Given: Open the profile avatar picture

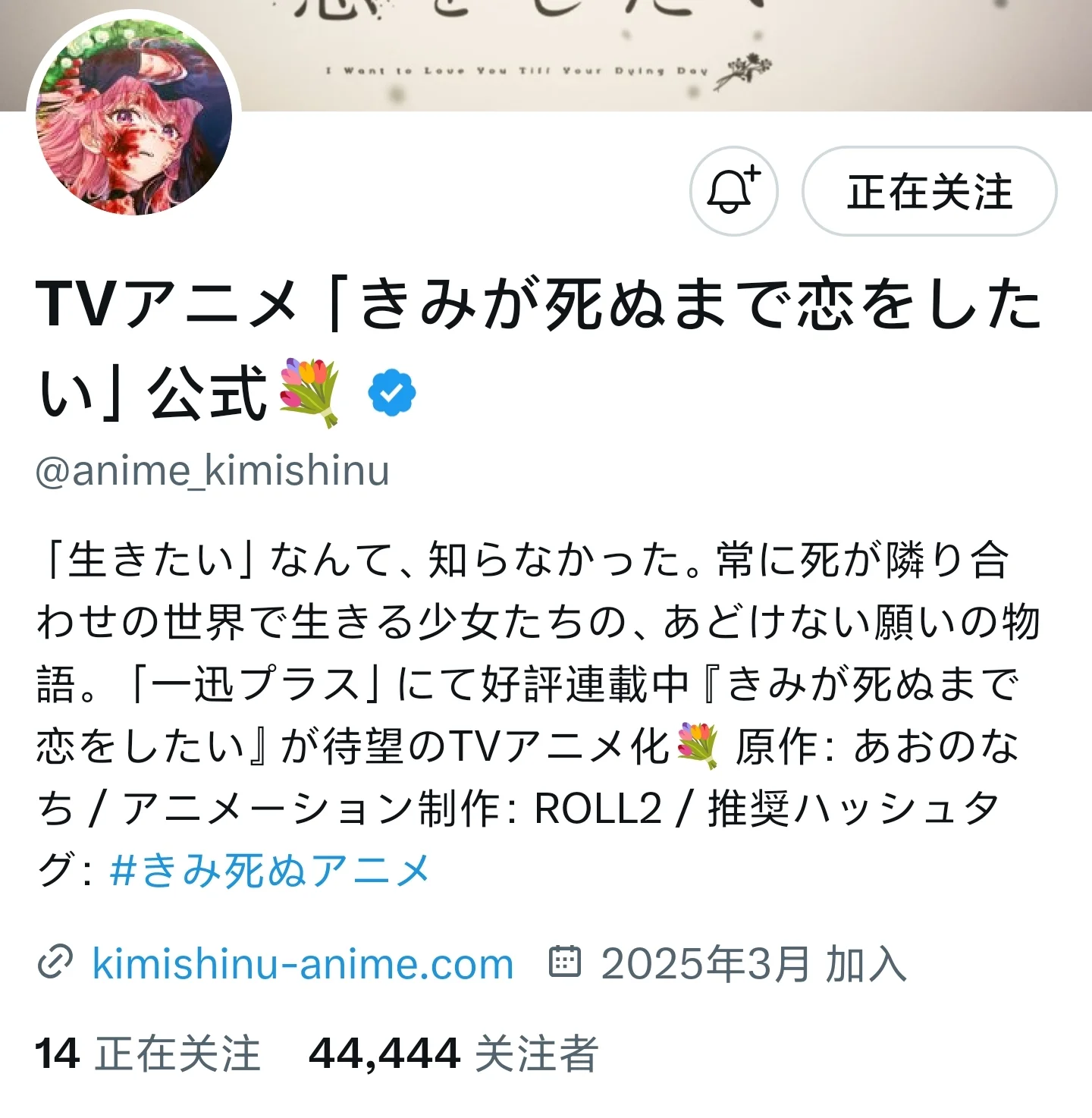Looking at the screenshot, I should coord(134,118).
